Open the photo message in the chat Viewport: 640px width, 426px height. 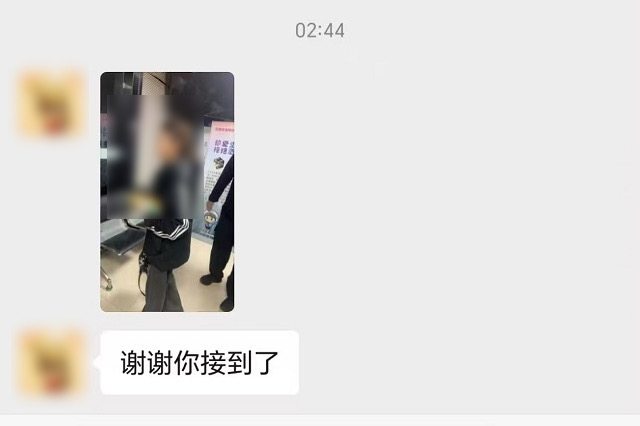pos(167,191)
